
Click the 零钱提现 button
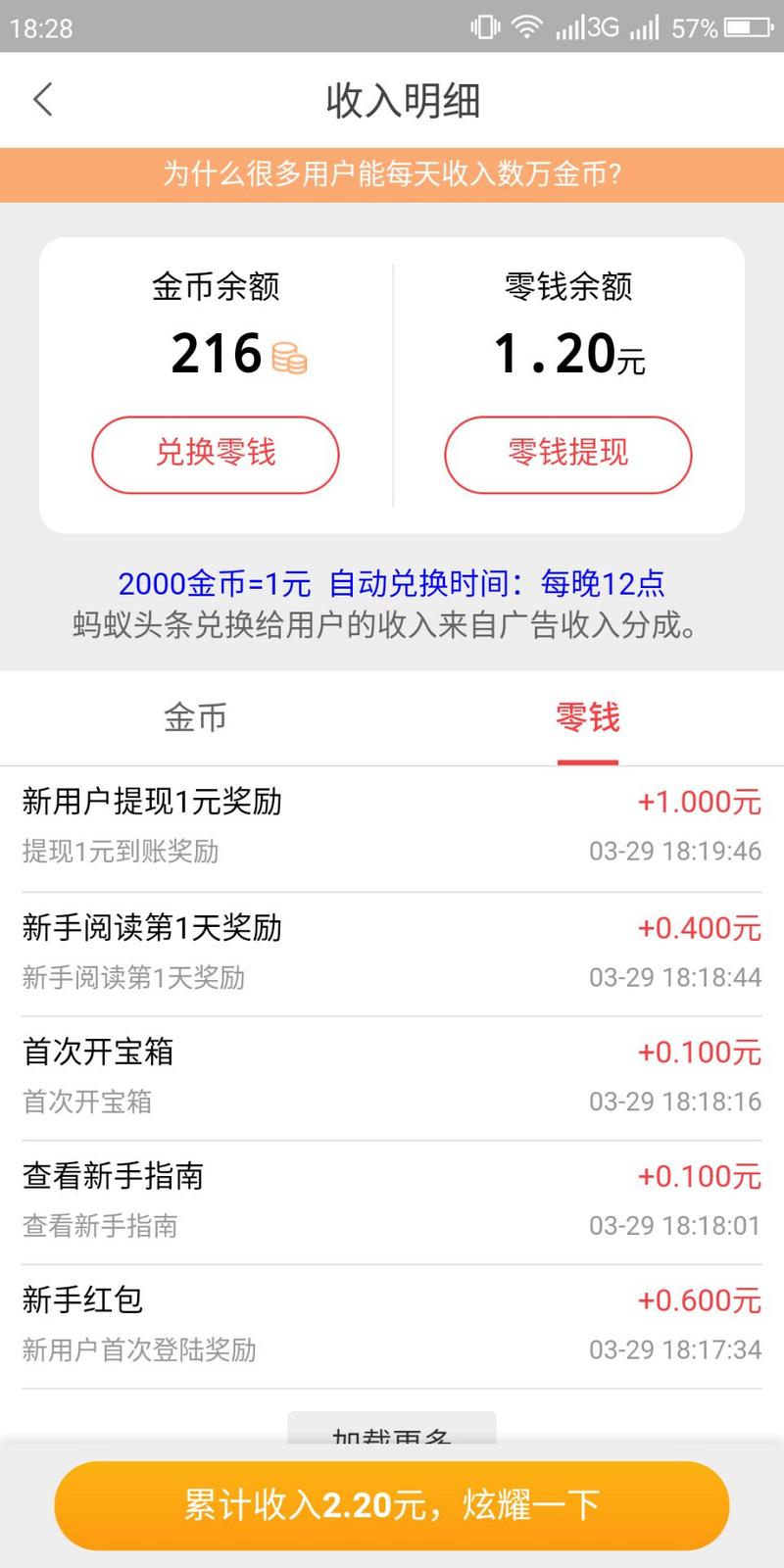568,454
